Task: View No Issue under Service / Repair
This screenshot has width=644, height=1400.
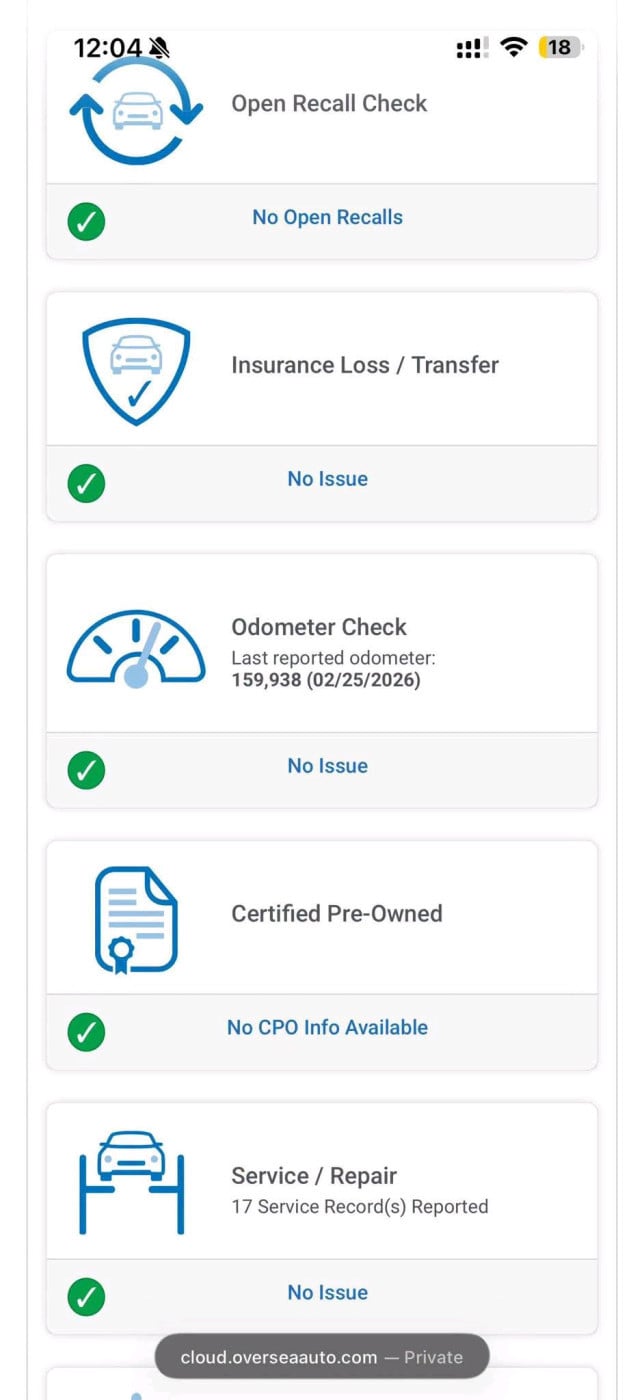Action: click(327, 1292)
